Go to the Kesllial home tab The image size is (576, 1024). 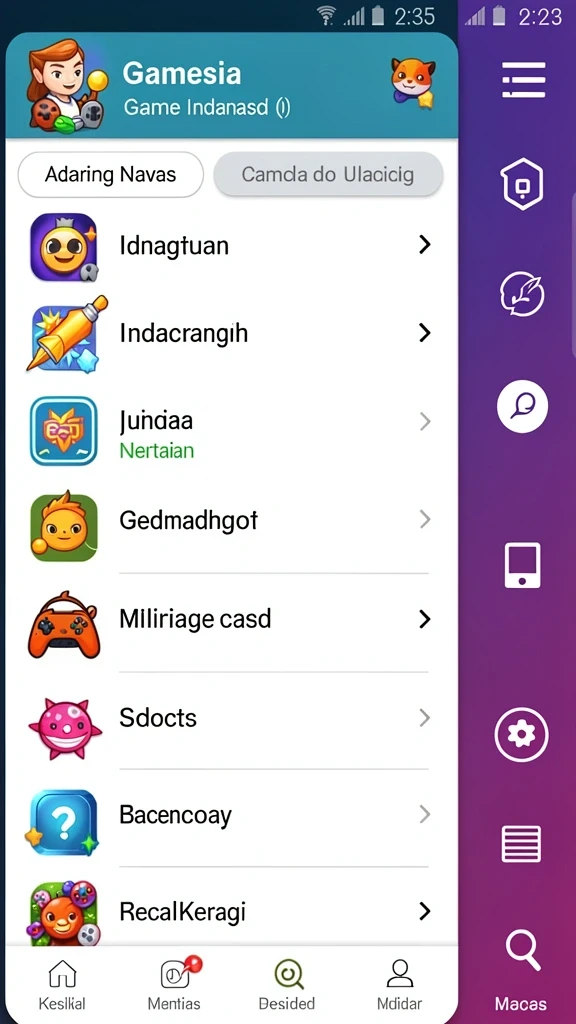[62, 985]
